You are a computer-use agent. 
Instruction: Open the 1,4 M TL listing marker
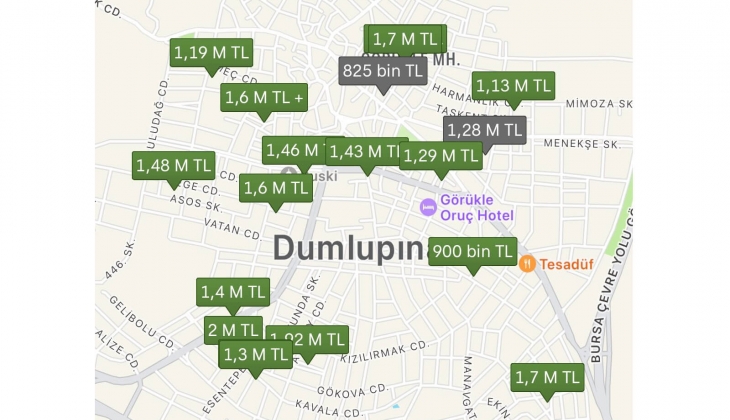coord(233,292)
